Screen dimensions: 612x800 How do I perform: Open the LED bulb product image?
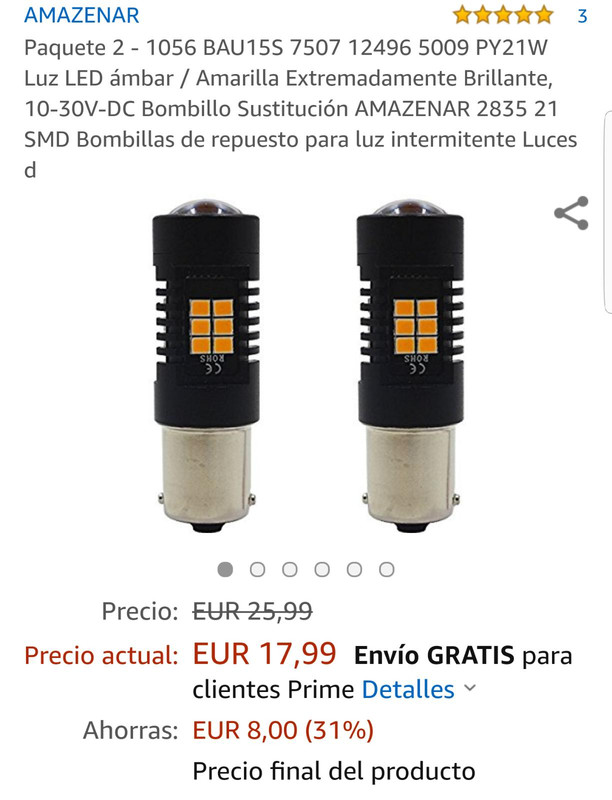pos(305,365)
